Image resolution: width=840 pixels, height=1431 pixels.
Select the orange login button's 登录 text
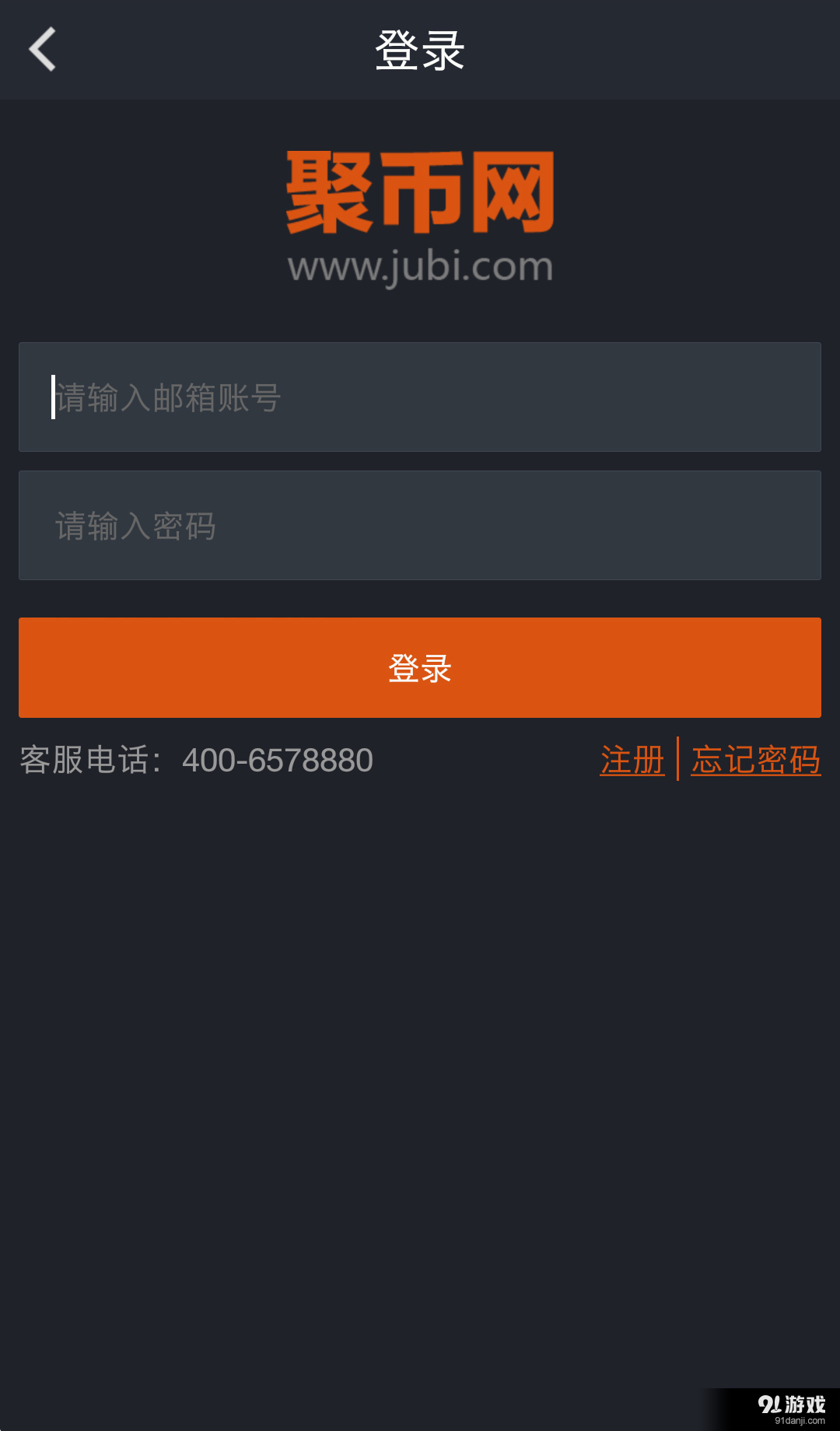pyautogui.click(x=420, y=667)
